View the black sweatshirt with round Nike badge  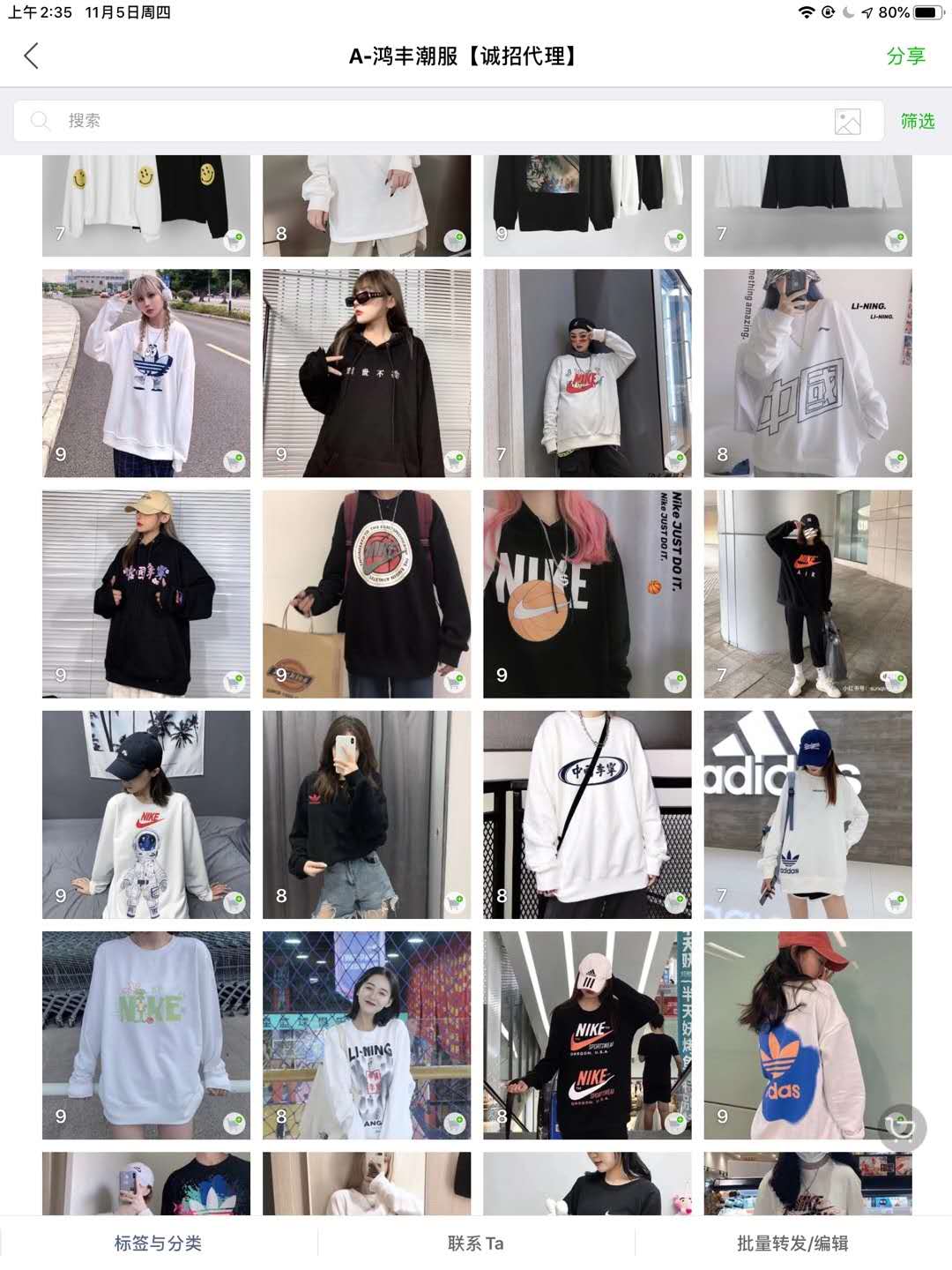click(x=367, y=594)
